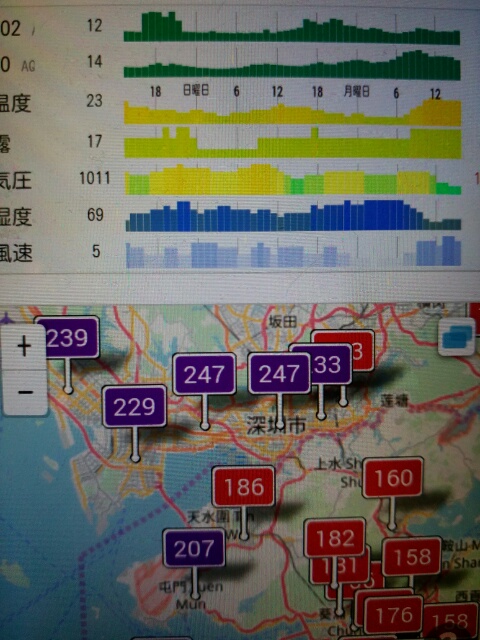Open the map layers switcher

tap(457, 337)
